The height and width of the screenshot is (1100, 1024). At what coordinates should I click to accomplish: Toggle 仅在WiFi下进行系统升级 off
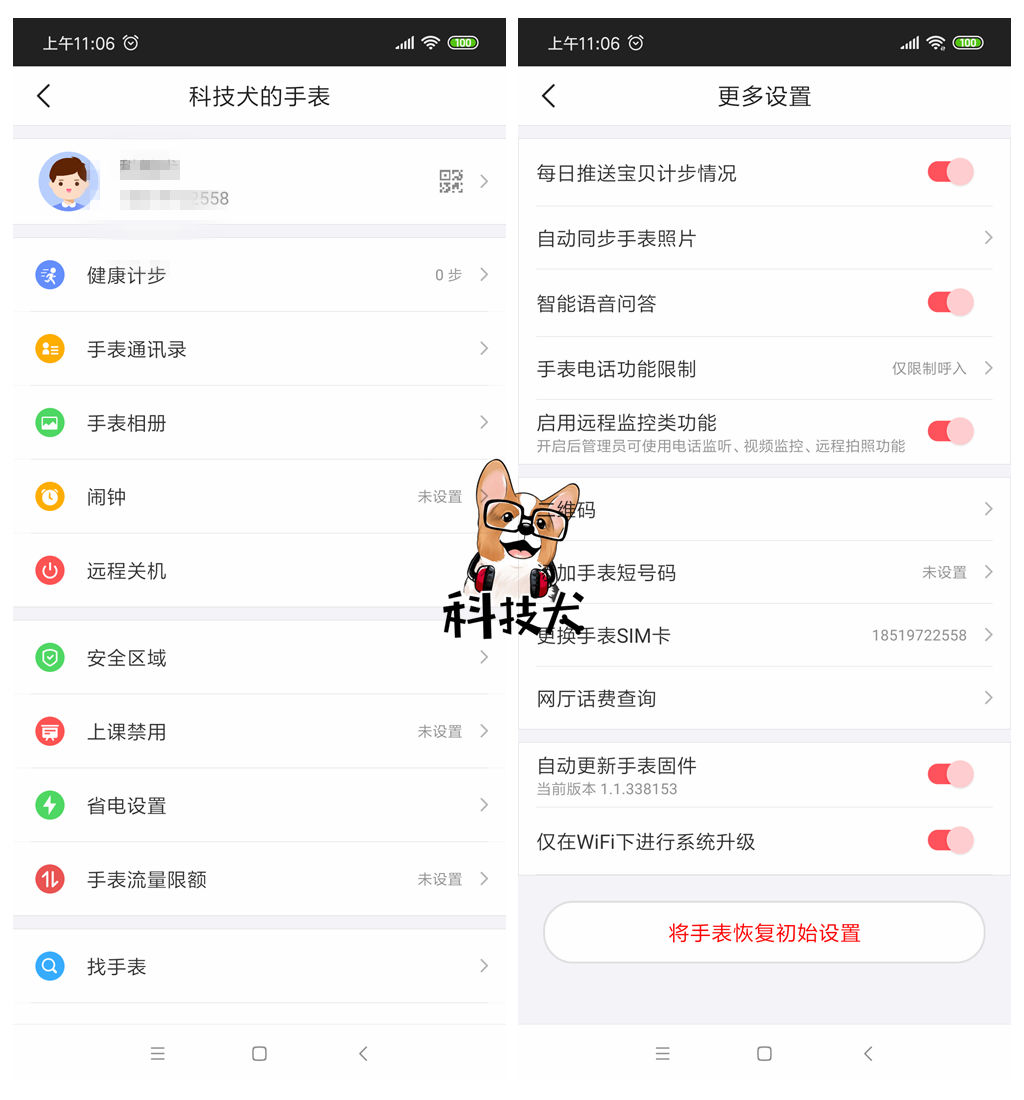(x=949, y=840)
